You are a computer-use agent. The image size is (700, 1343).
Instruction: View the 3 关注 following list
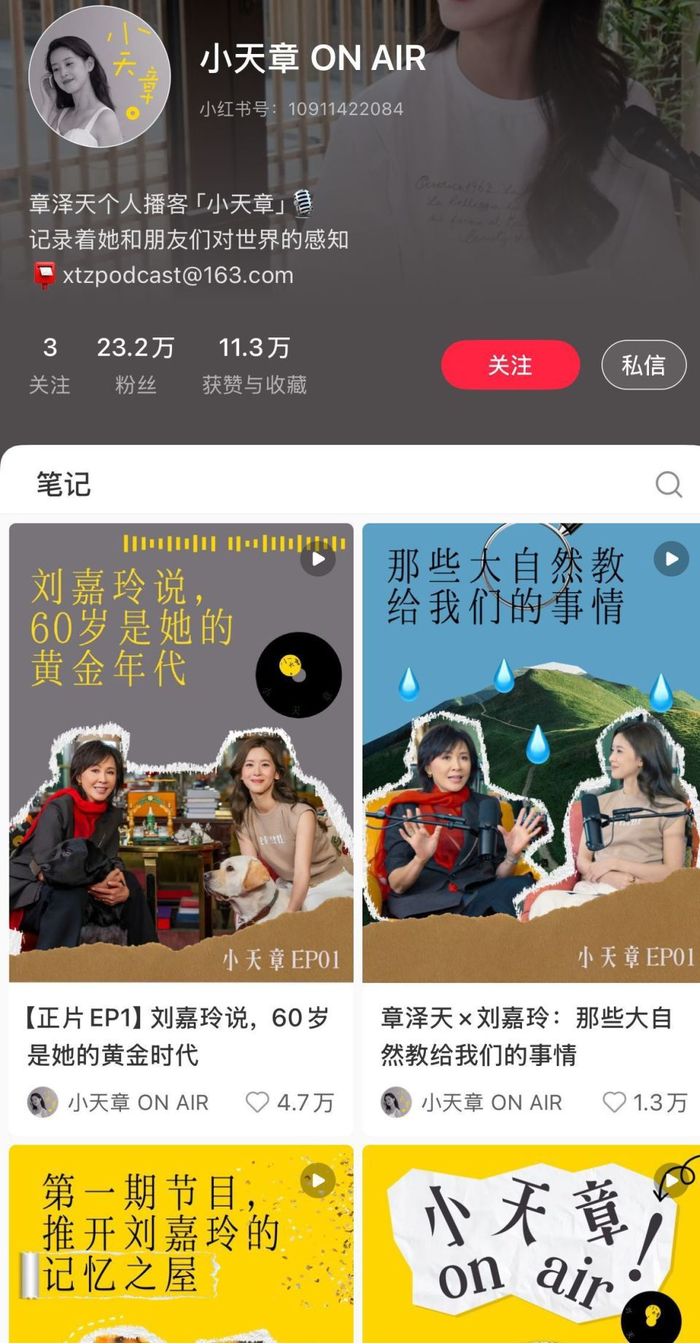(x=50, y=365)
